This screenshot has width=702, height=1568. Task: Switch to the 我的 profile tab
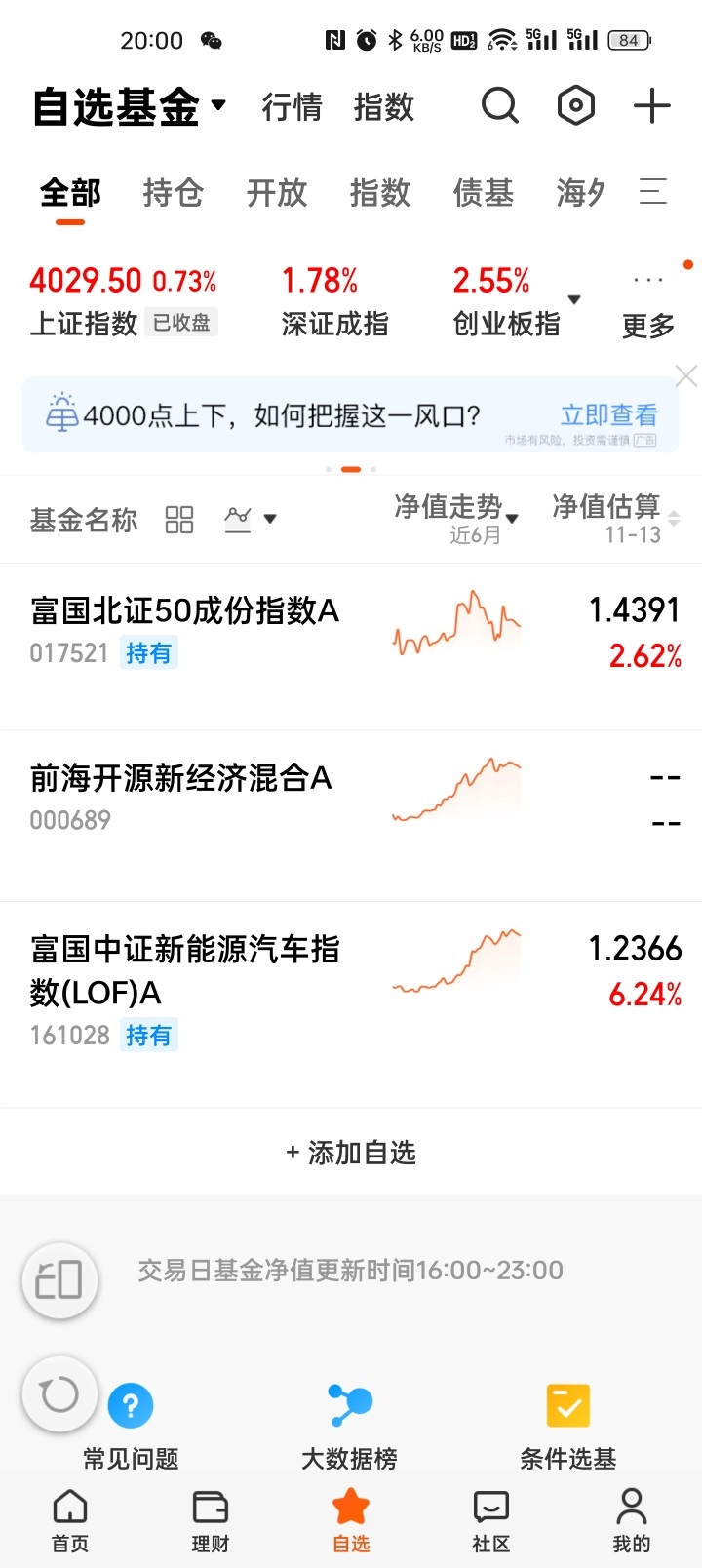(x=631, y=1519)
